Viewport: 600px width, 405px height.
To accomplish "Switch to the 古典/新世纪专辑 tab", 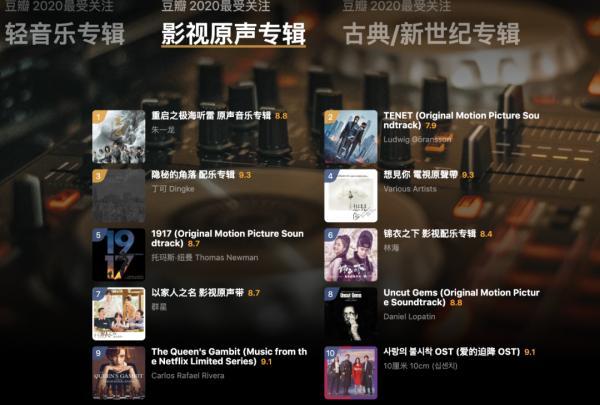I will pyautogui.click(x=432, y=34).
